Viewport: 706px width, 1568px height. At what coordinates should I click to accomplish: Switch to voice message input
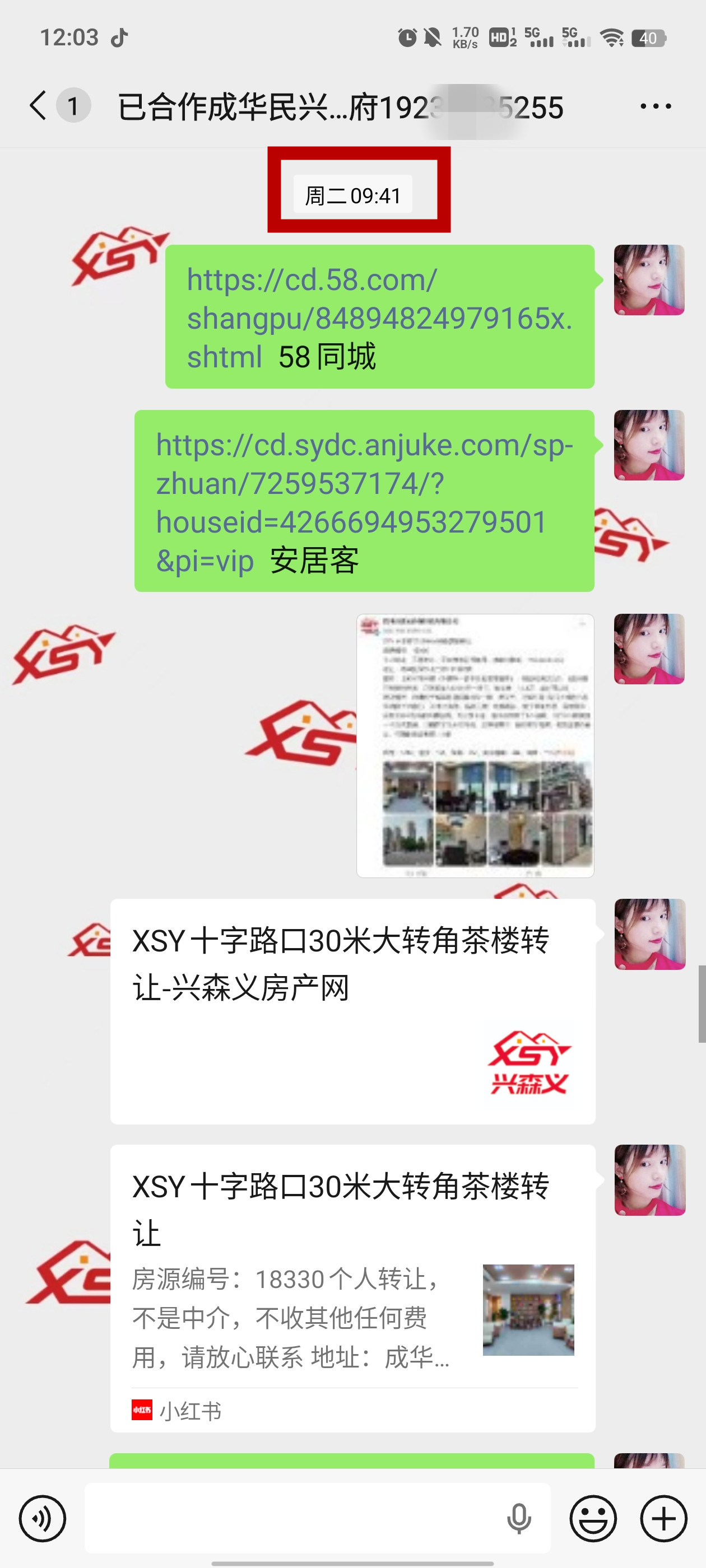pos(42,1518)
